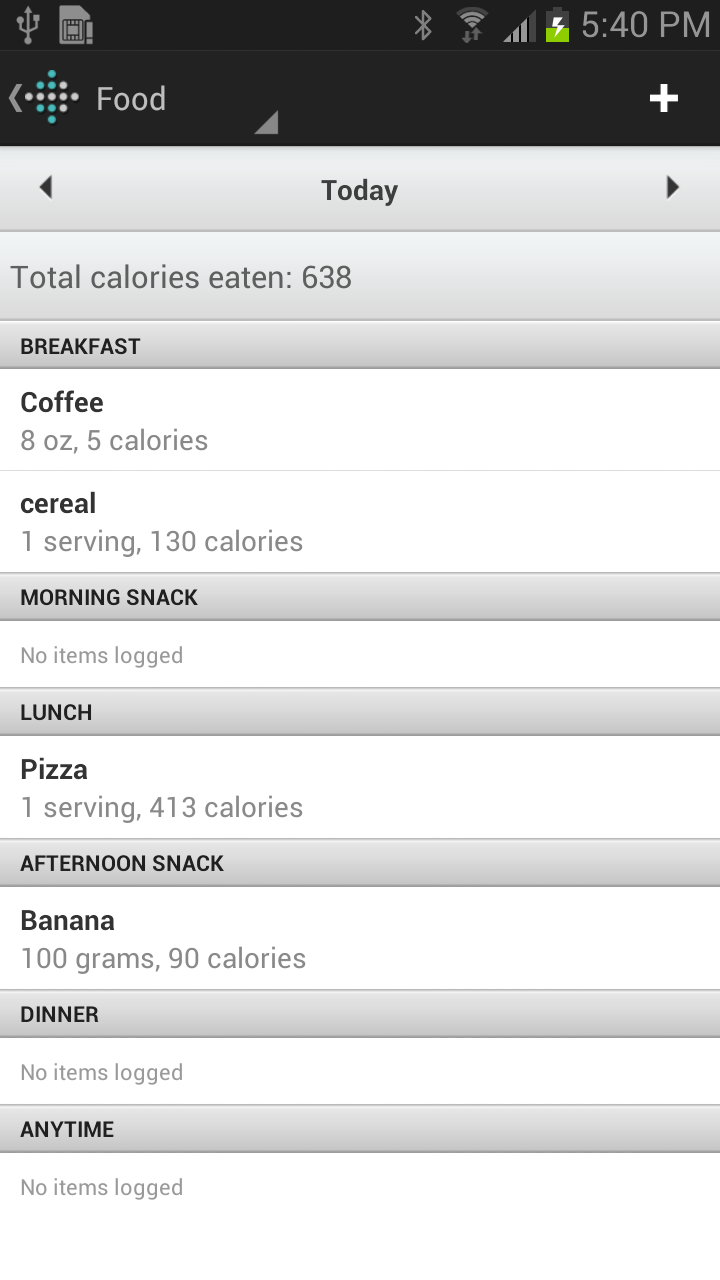The height and width of the screenshot is (1280, 720).
Task: Open the Pizza lunch entry
Action: point(360,788)
